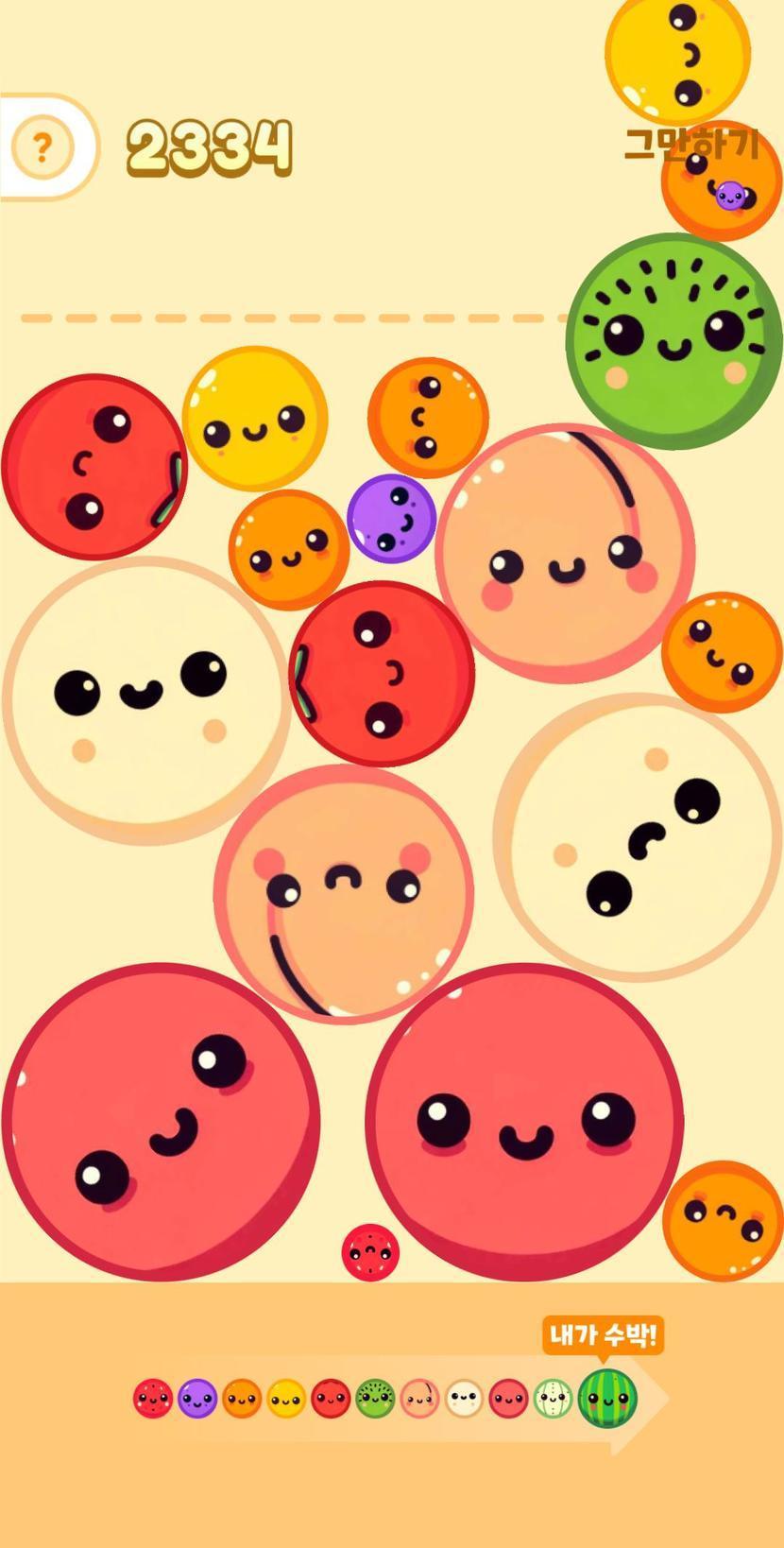Image resolution: width=784 pixels, height=1548 pixels.
Task: Open the question mark help button
Action: point(42,147)
